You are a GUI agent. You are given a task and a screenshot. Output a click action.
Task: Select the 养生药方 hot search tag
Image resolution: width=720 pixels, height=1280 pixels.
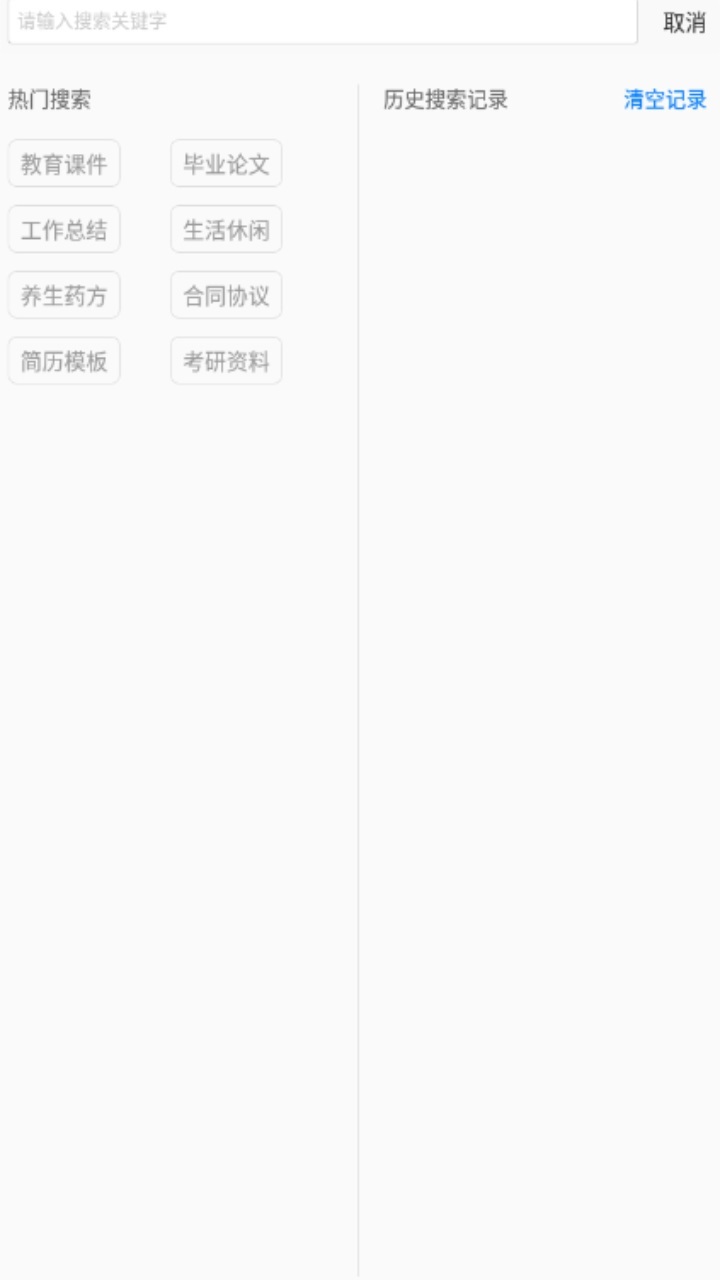(x=63, y=295)
